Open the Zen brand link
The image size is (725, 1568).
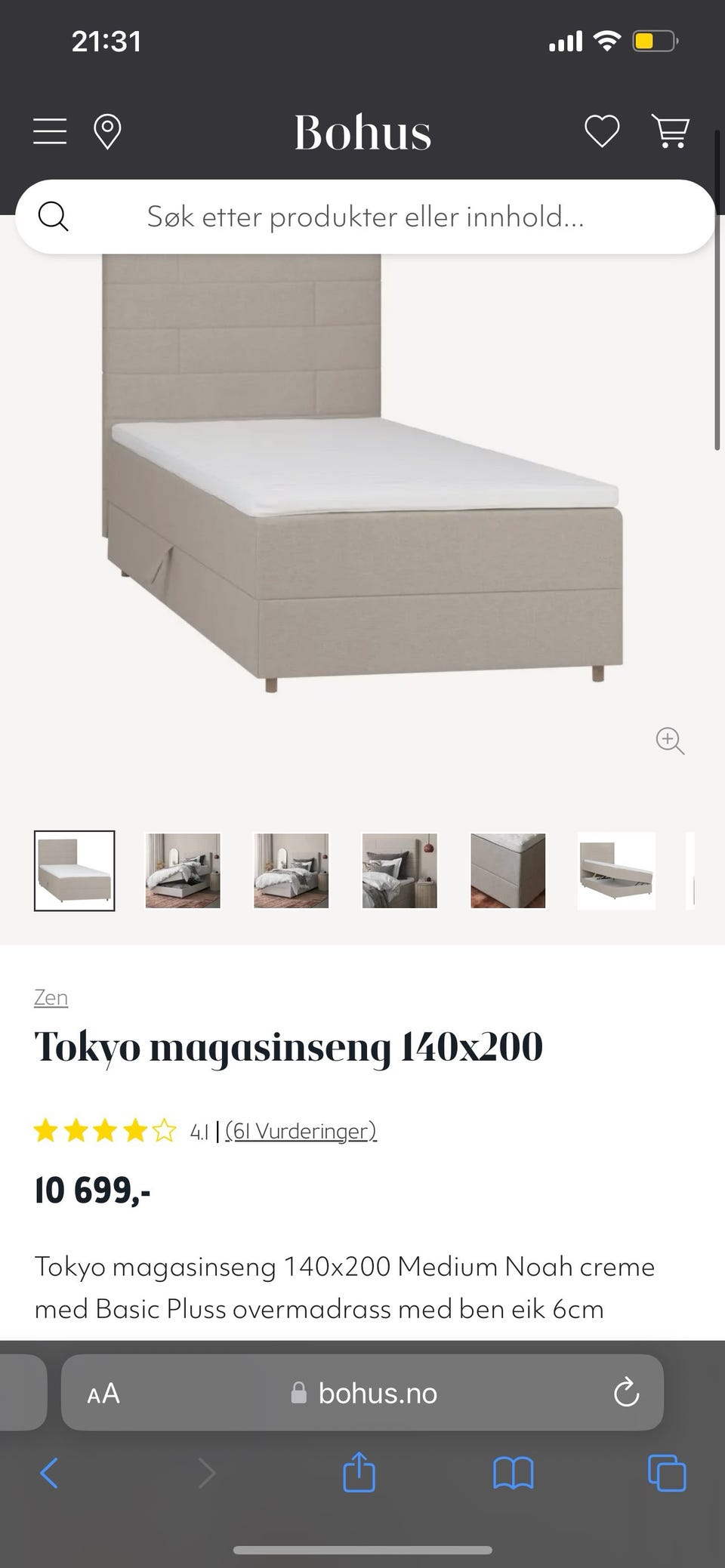pos(51,997)
